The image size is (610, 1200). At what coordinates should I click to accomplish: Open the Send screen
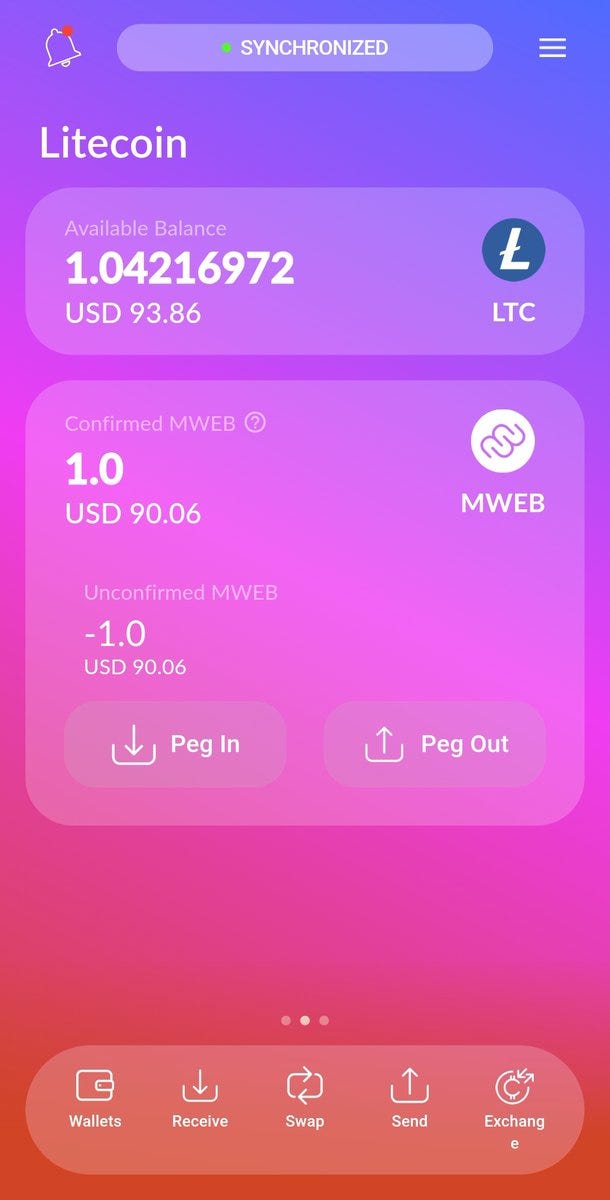click(409, 1099)
